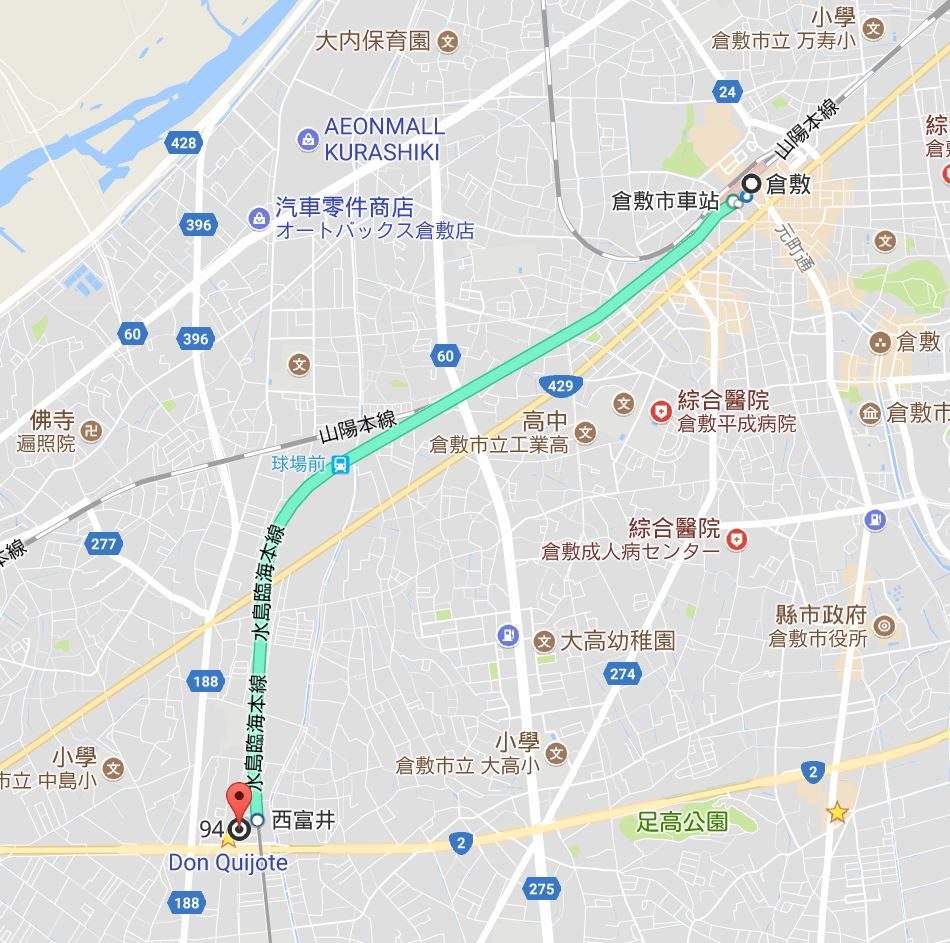Select the gas station icon near 大高幼稚園

tap(509, 635)
